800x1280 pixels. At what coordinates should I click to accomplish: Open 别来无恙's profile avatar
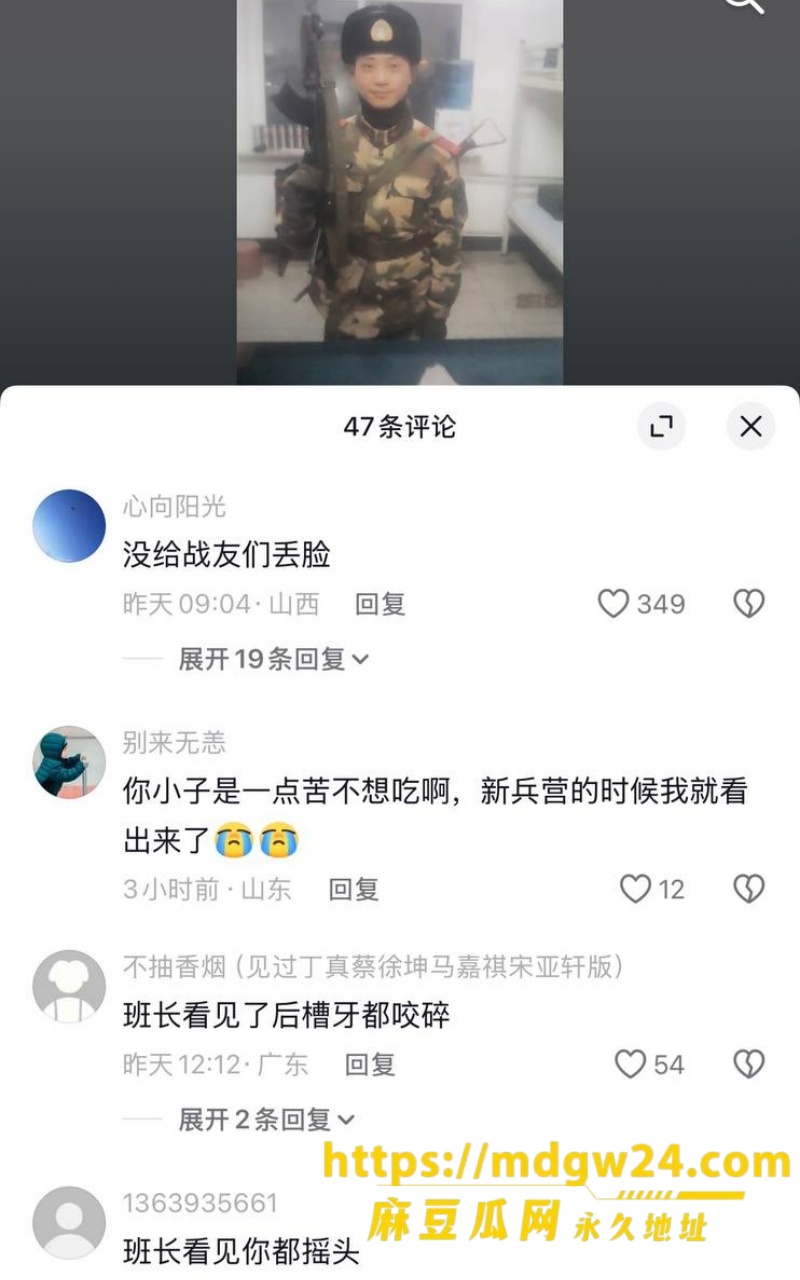tap(69, 762)
